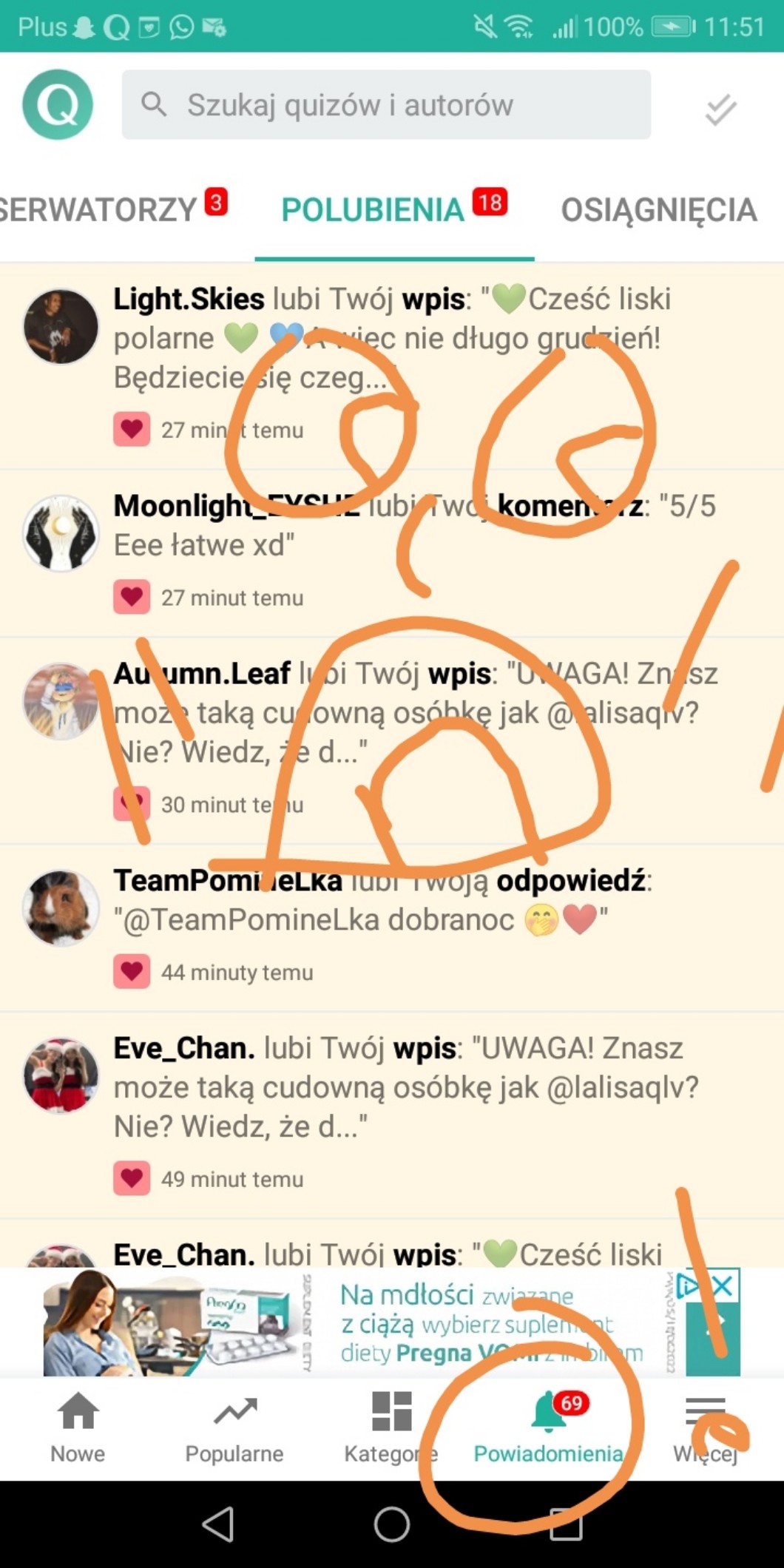Open the Moonlight comment like notification
Image resolution: width=784 pixels, height=1568 pixels.
[x=392, y=553]
